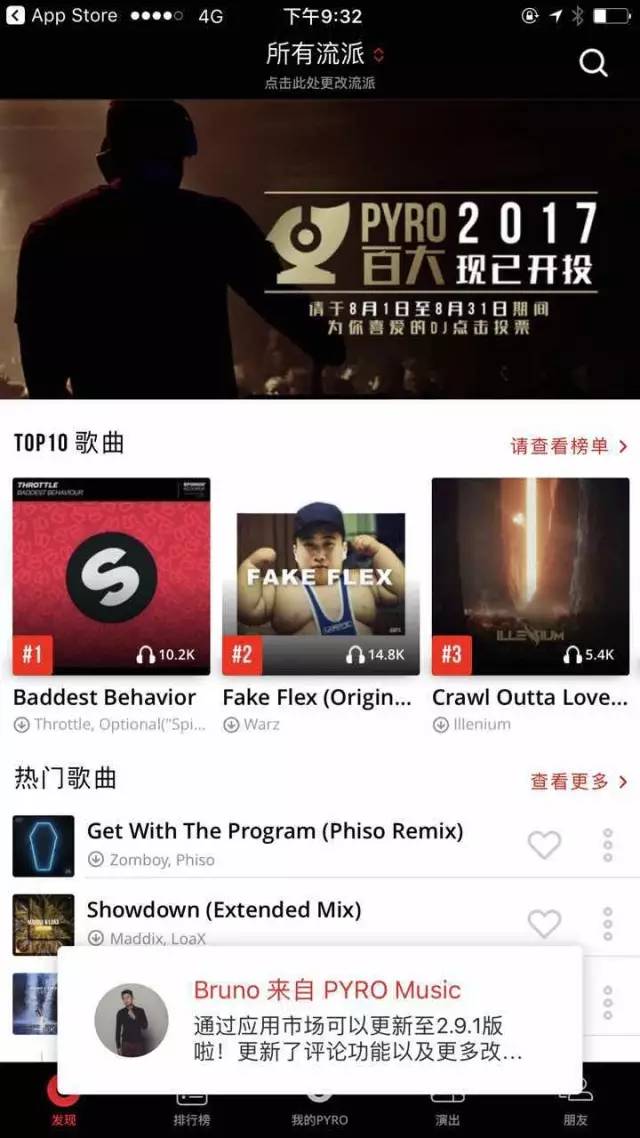This screenshot has height=1138, width=640.
Task: Open Crawl Outta Love track card
Action: click(530, 576)
